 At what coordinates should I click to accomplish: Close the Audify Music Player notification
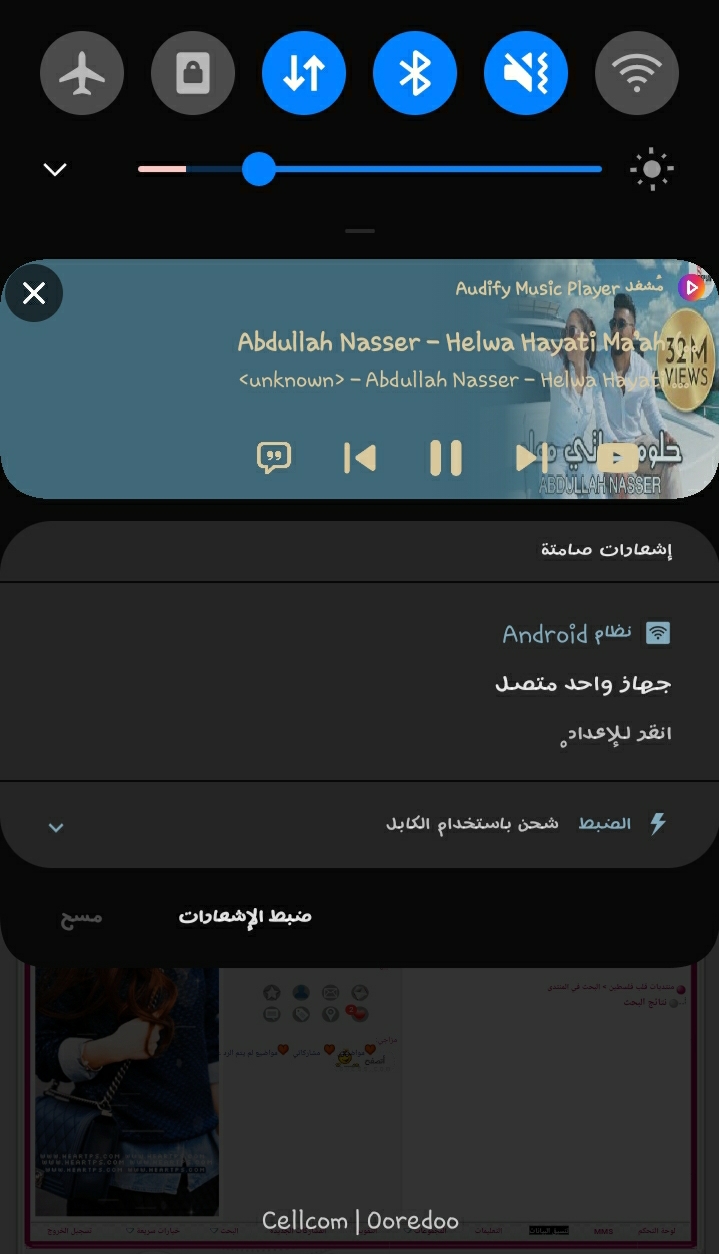[34, 293]
